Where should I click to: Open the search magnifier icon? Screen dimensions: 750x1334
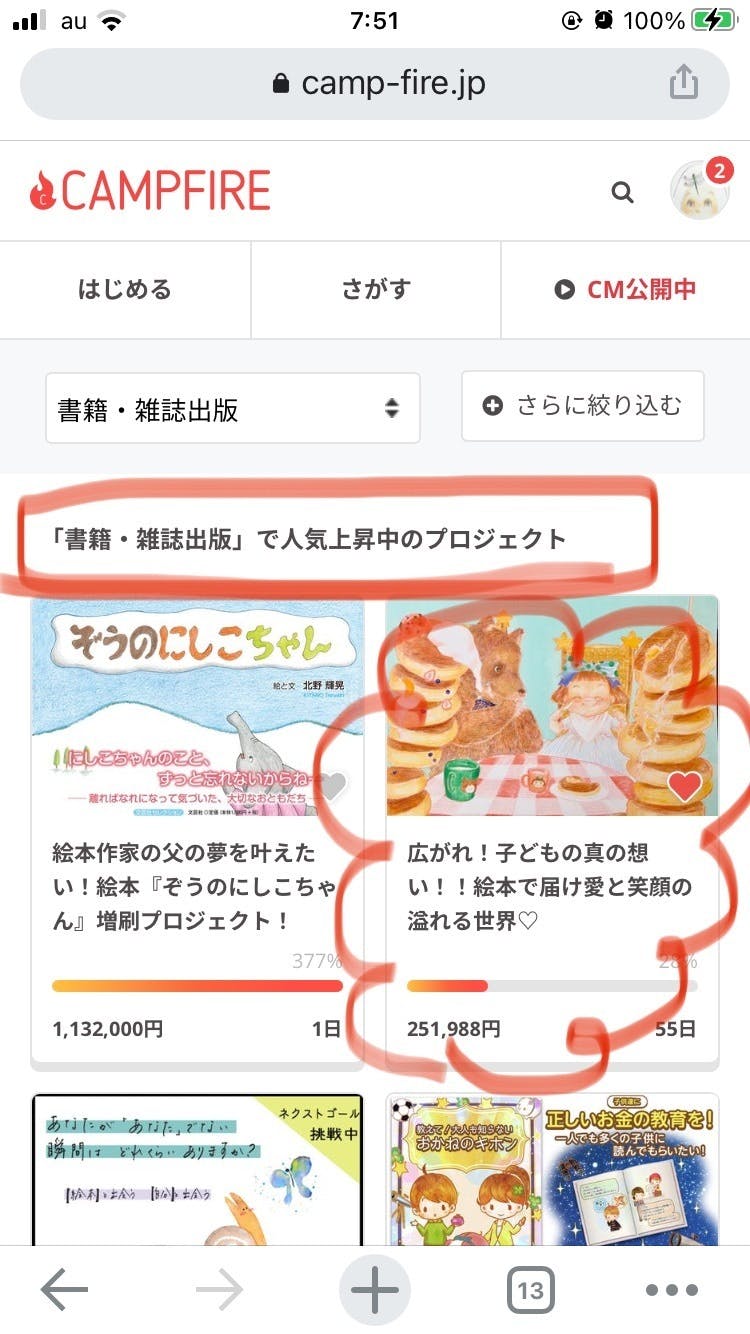(622, 192)
